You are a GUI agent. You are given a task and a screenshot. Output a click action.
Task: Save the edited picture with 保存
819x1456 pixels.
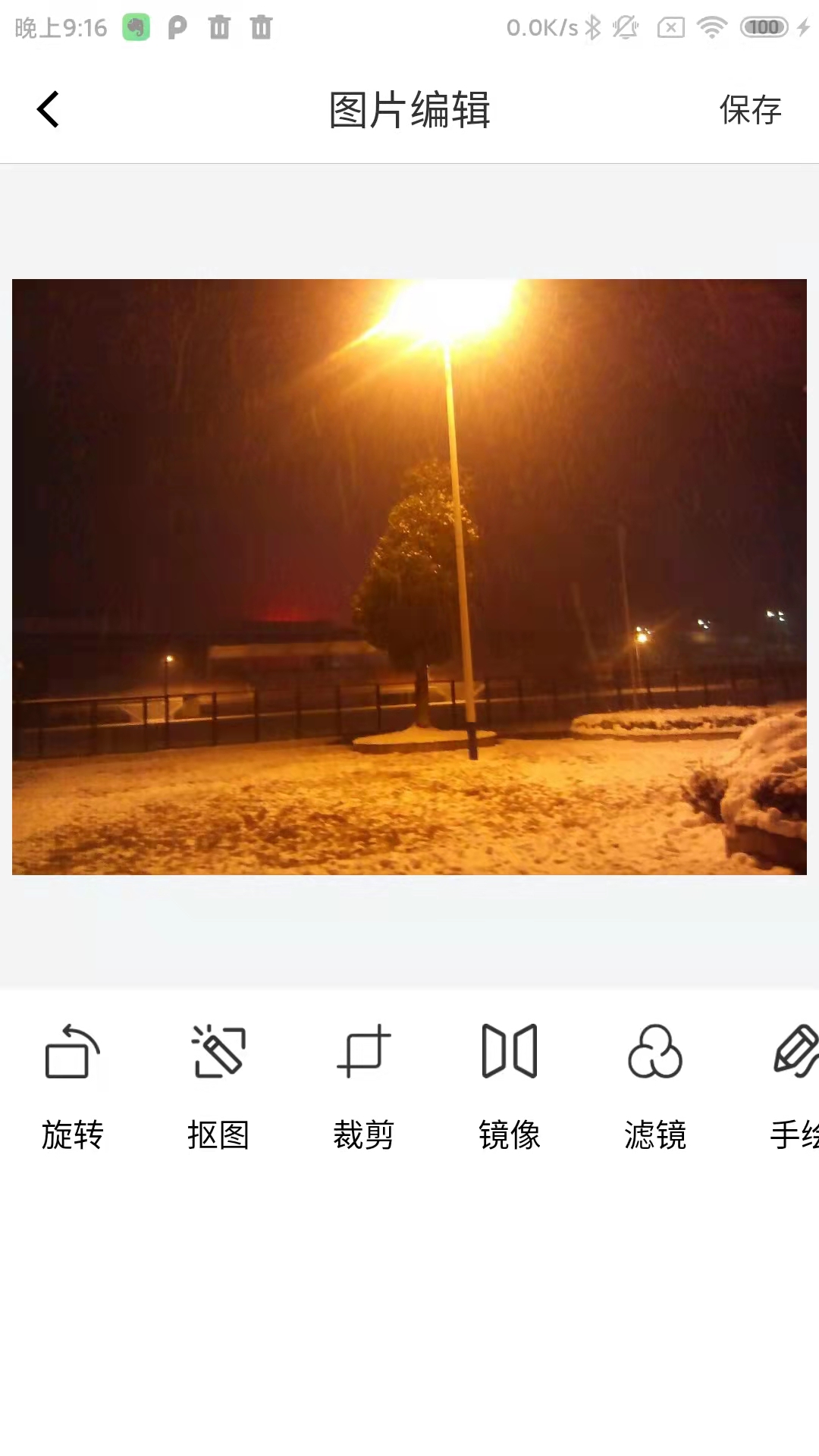point(750,110)
